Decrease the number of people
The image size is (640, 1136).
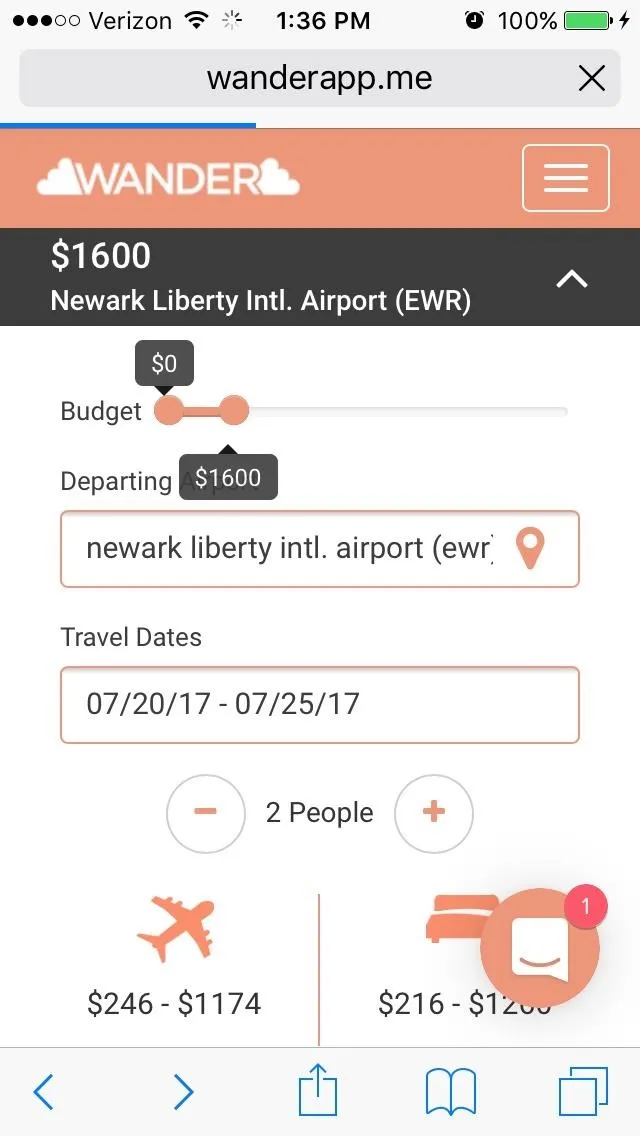pos(206,813)
